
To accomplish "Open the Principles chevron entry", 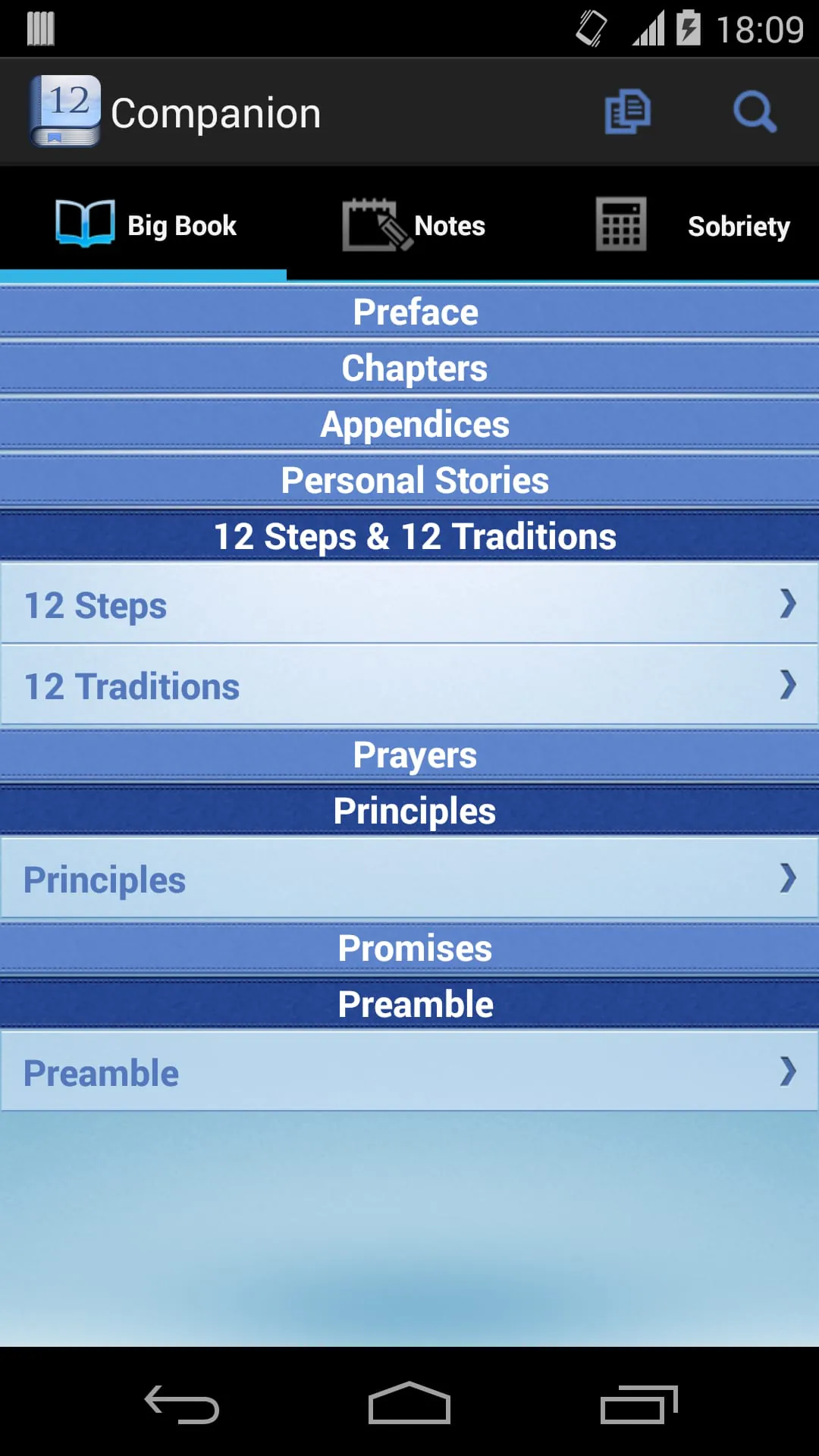I will click(409, 879).
